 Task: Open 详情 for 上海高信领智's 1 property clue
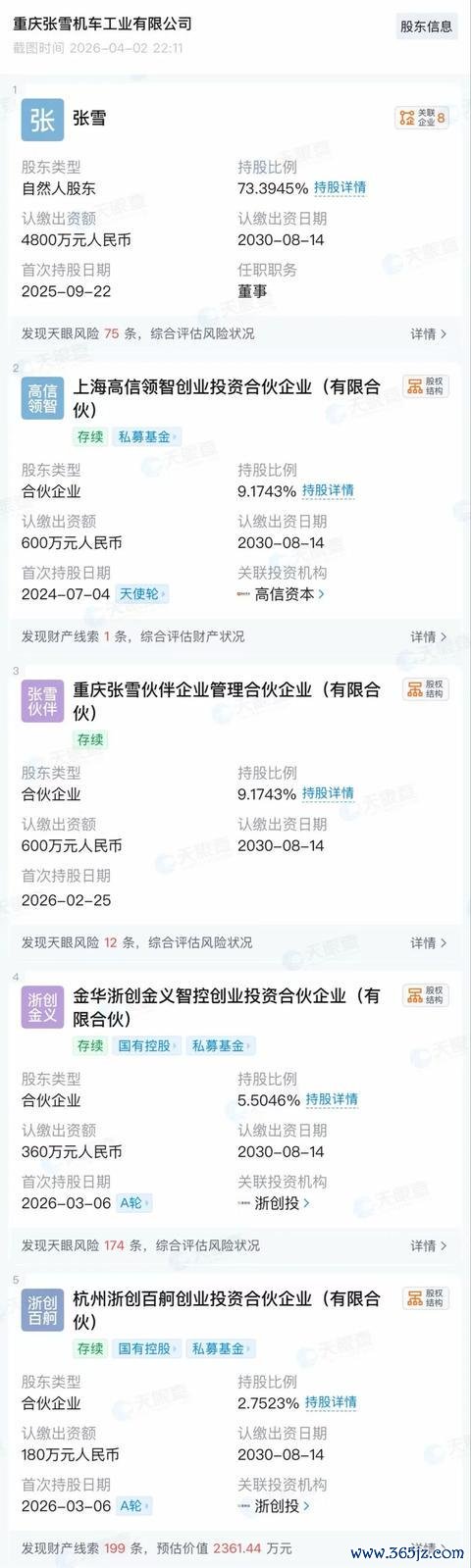click(x=429, y=637)
